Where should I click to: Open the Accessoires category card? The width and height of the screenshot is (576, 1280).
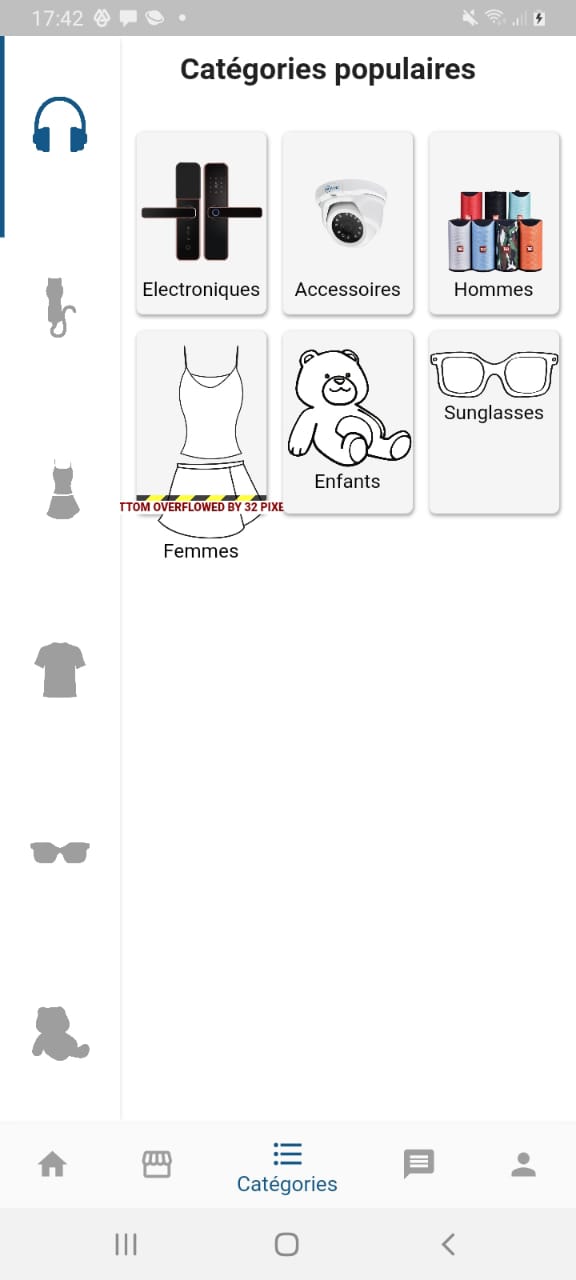(x=348, y=223)
